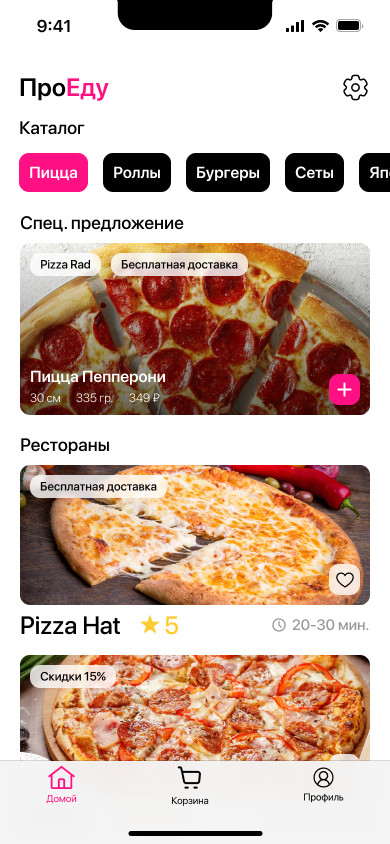Select the Роллы category chip
This screenshot has height=844, width=390.
(137, 173)
